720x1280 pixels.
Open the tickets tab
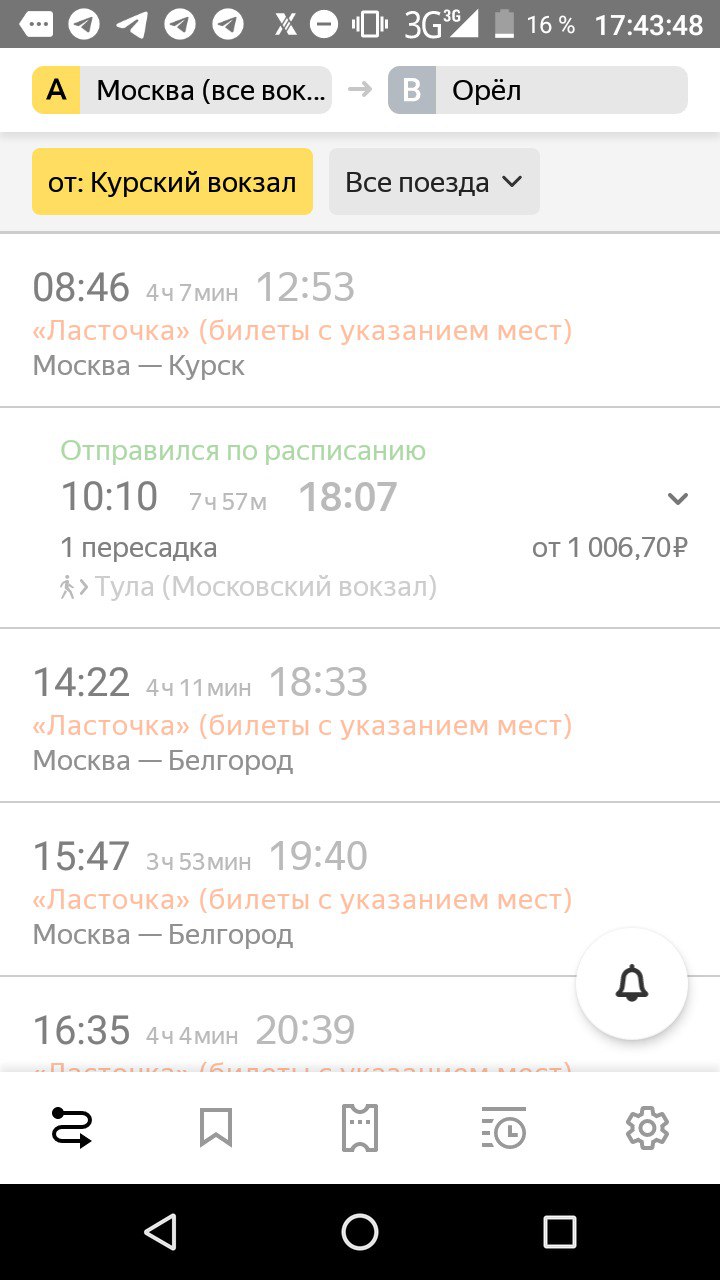click(360, 1128)
